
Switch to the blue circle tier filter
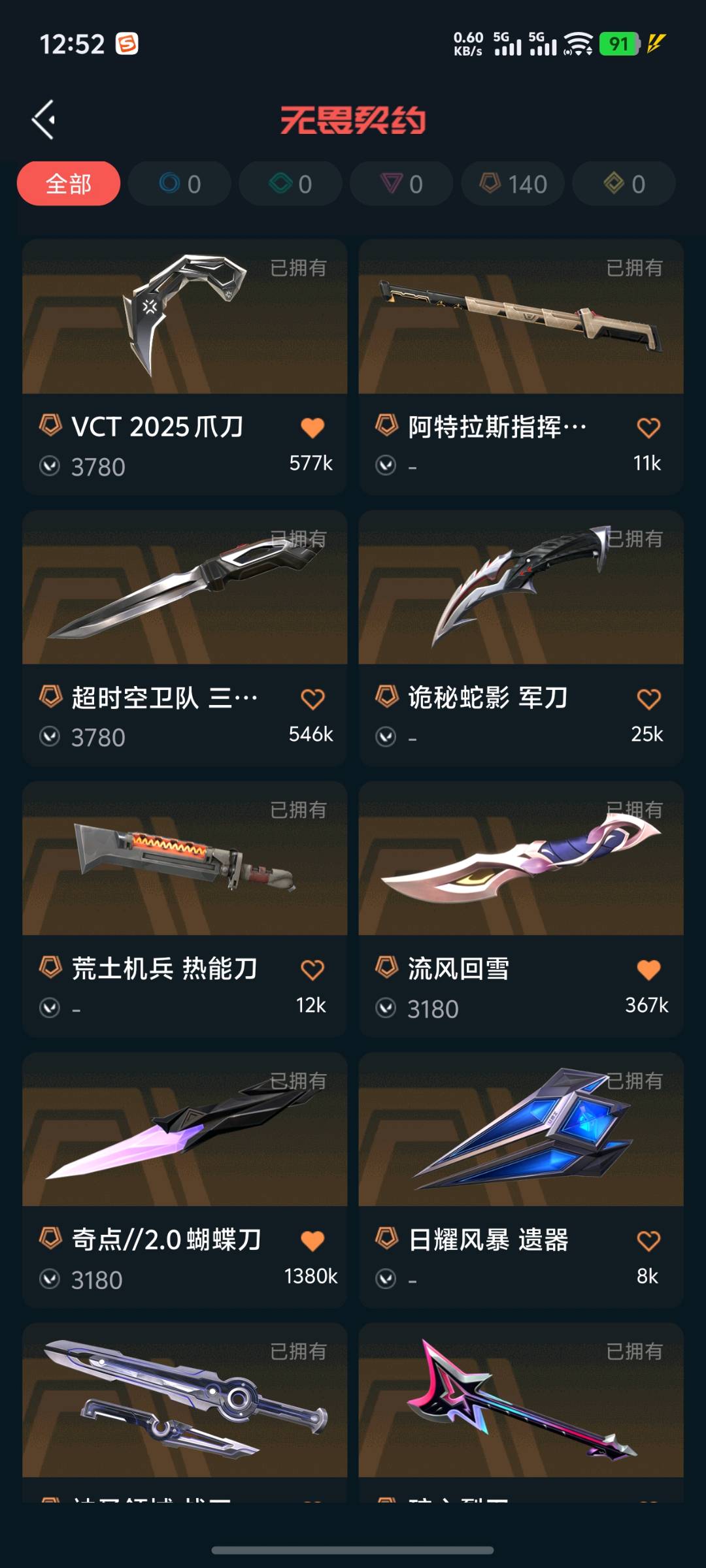coord(180,184)
